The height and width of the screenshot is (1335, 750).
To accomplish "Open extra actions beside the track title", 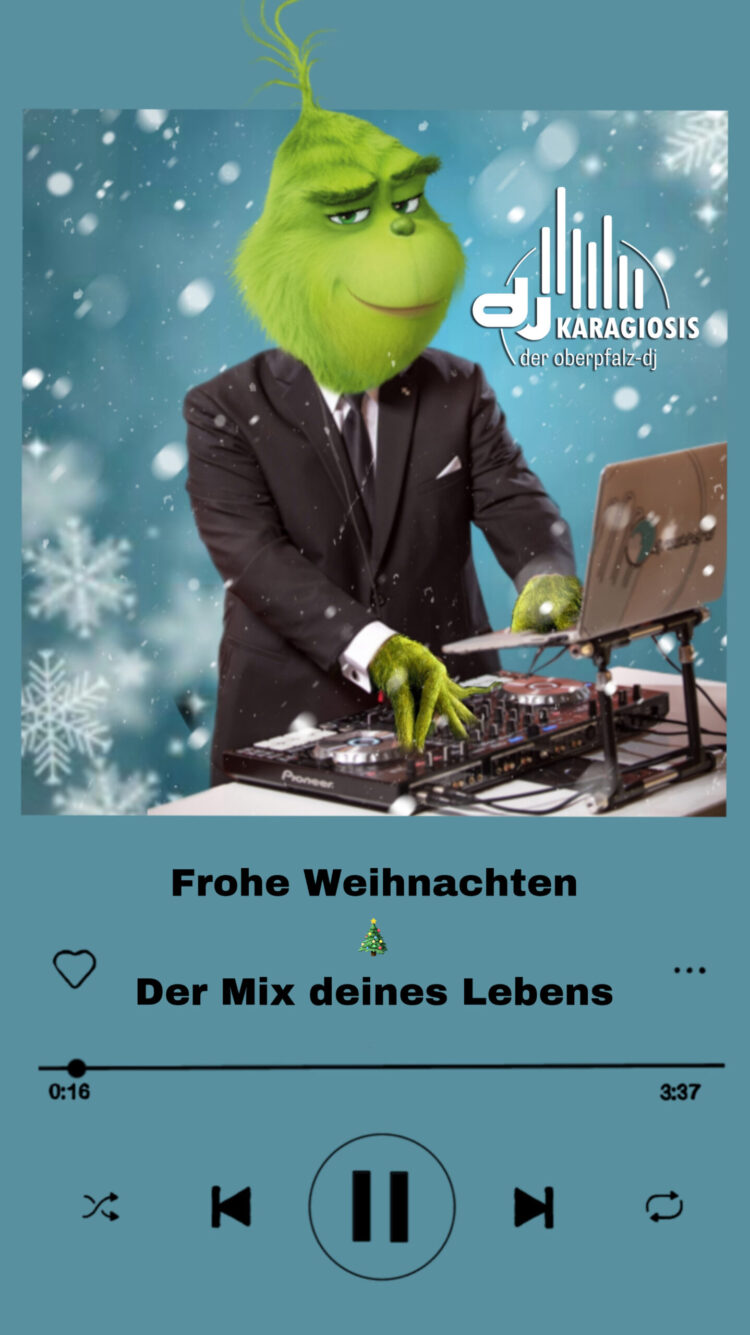I will (x=689, y=968).
